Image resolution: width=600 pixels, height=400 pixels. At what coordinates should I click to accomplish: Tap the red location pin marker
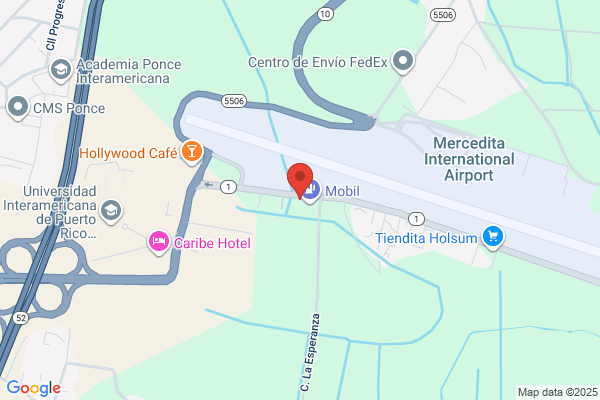point(300,180)
